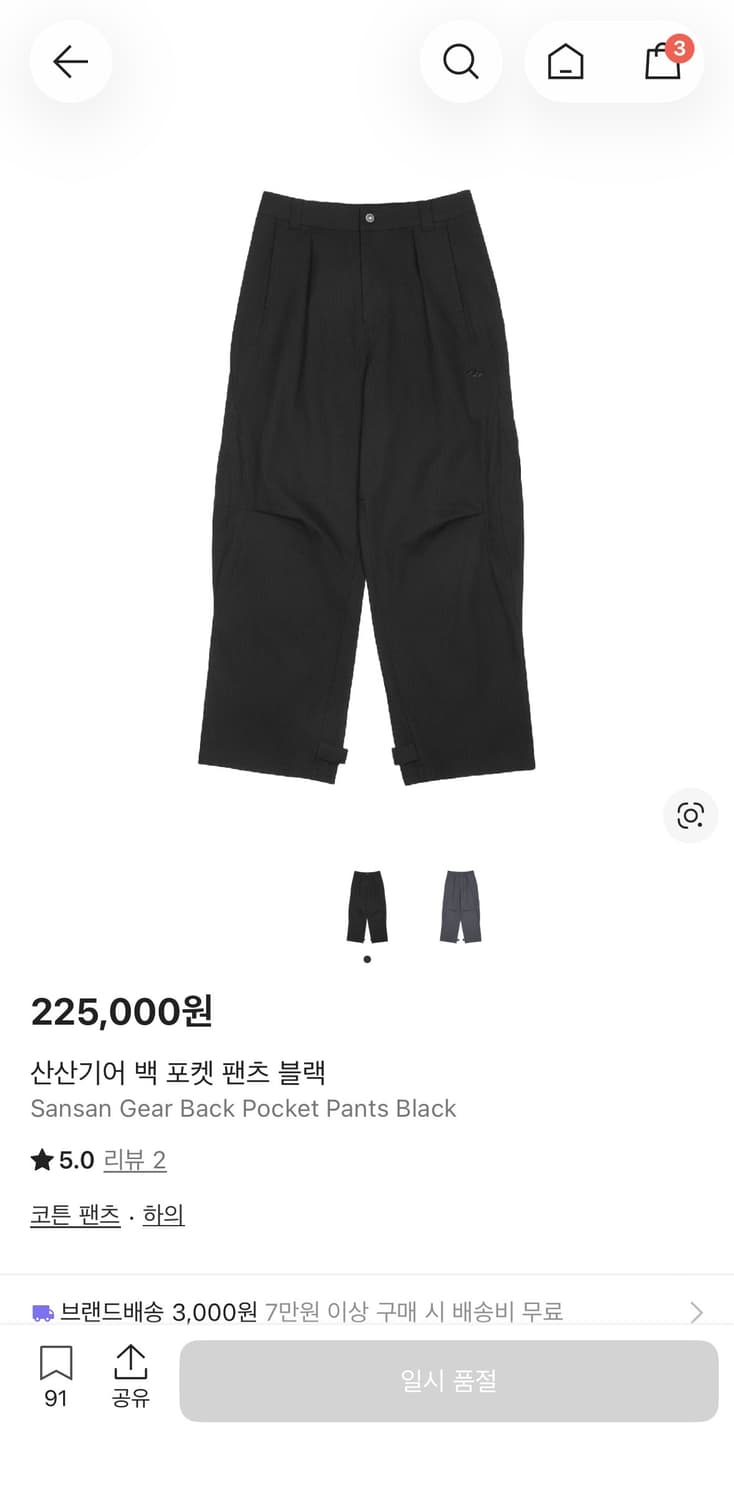
Task: Tap the main product image
Action: [x=367, y=480]
